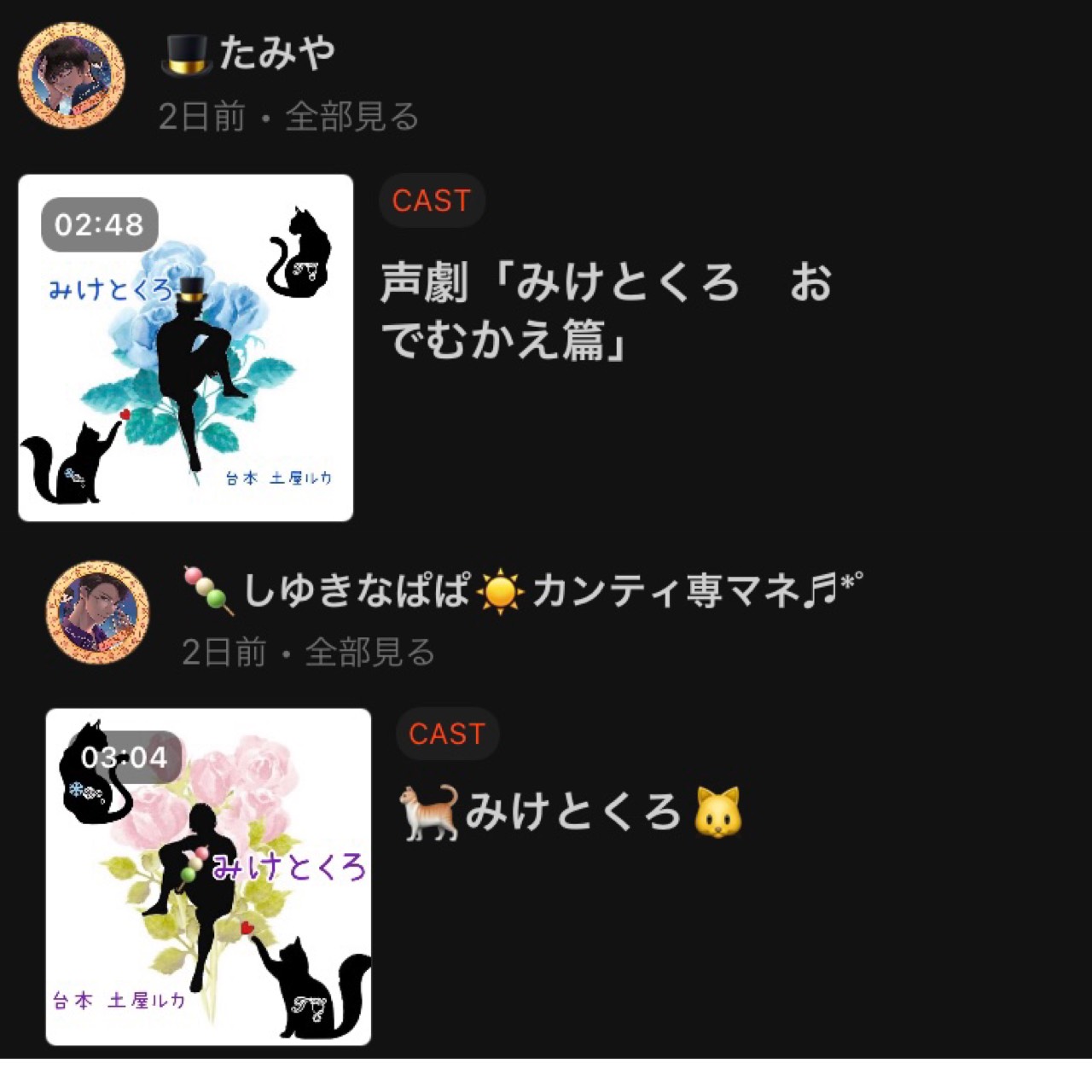Viewport: 1092px width, 1092px height.
Task: Play the 02:48 みけとくろ cast thumbnail
Action: [x=186, y=348]
